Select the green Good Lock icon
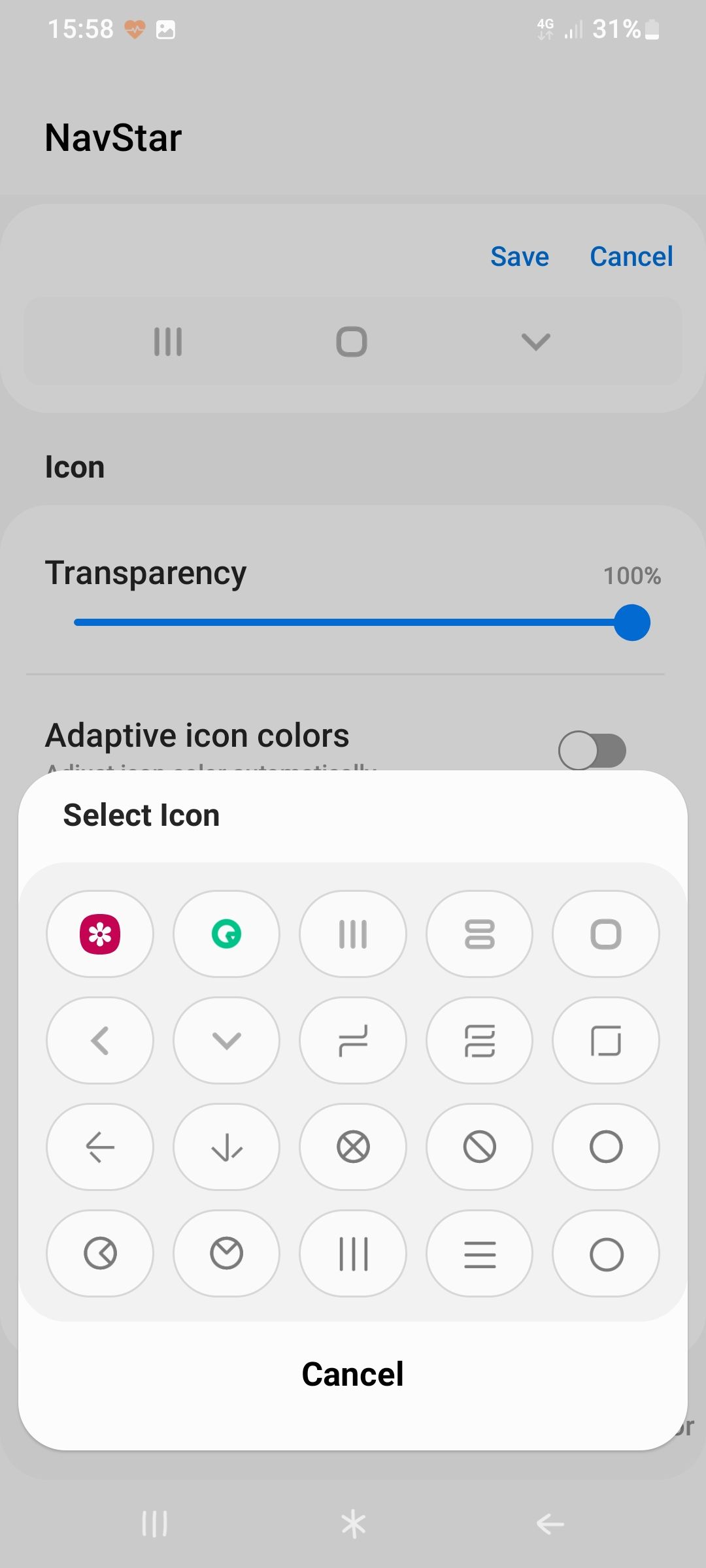The image size is (706, 1568). tap(226, 934)
